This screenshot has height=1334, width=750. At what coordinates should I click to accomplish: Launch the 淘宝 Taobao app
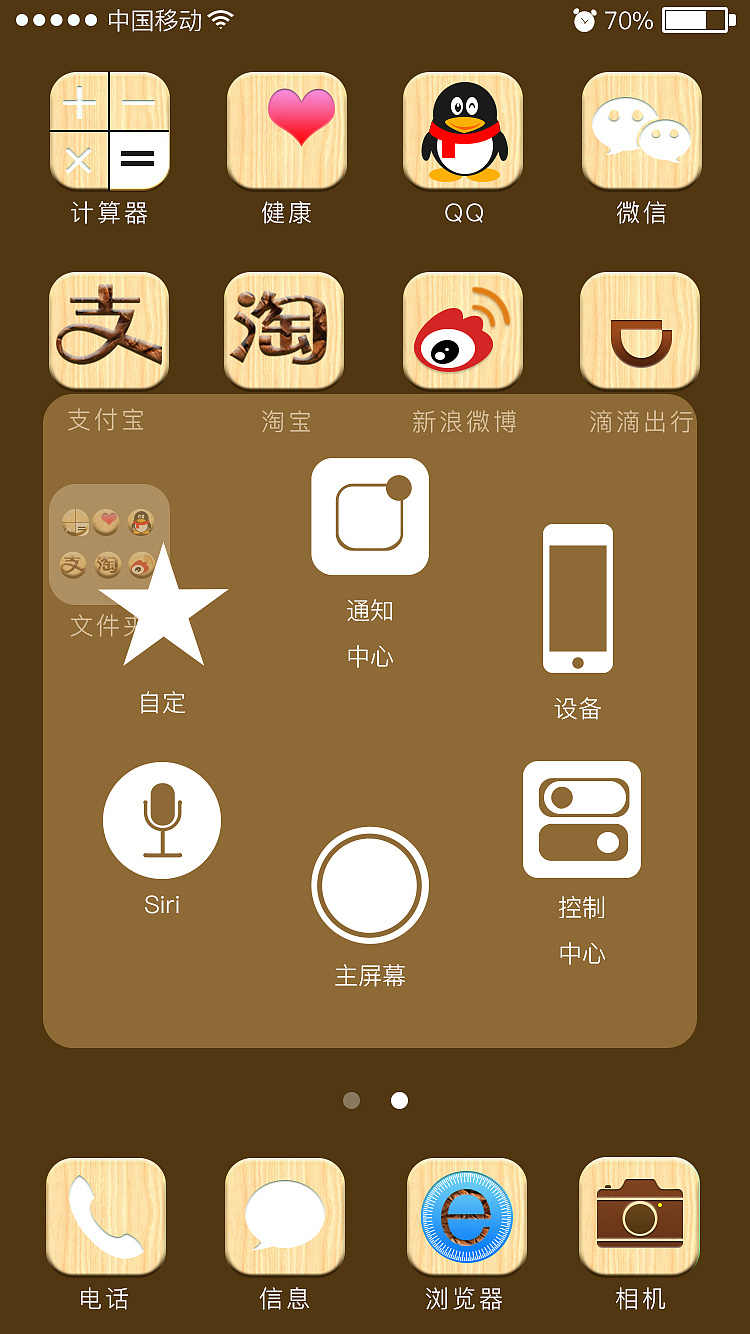click(x=284, y=330)
